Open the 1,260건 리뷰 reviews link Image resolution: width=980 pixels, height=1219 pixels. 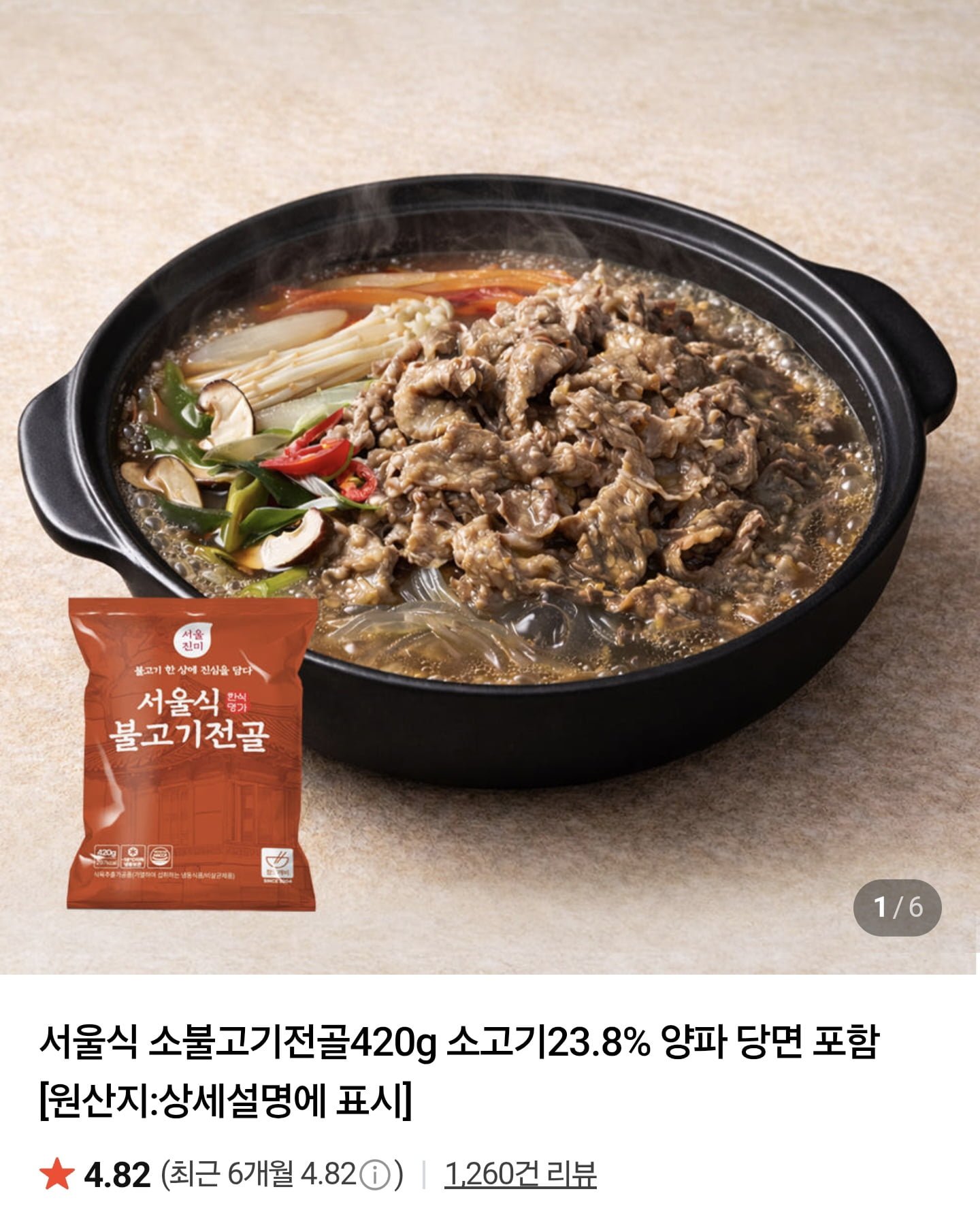point(521,1174)
